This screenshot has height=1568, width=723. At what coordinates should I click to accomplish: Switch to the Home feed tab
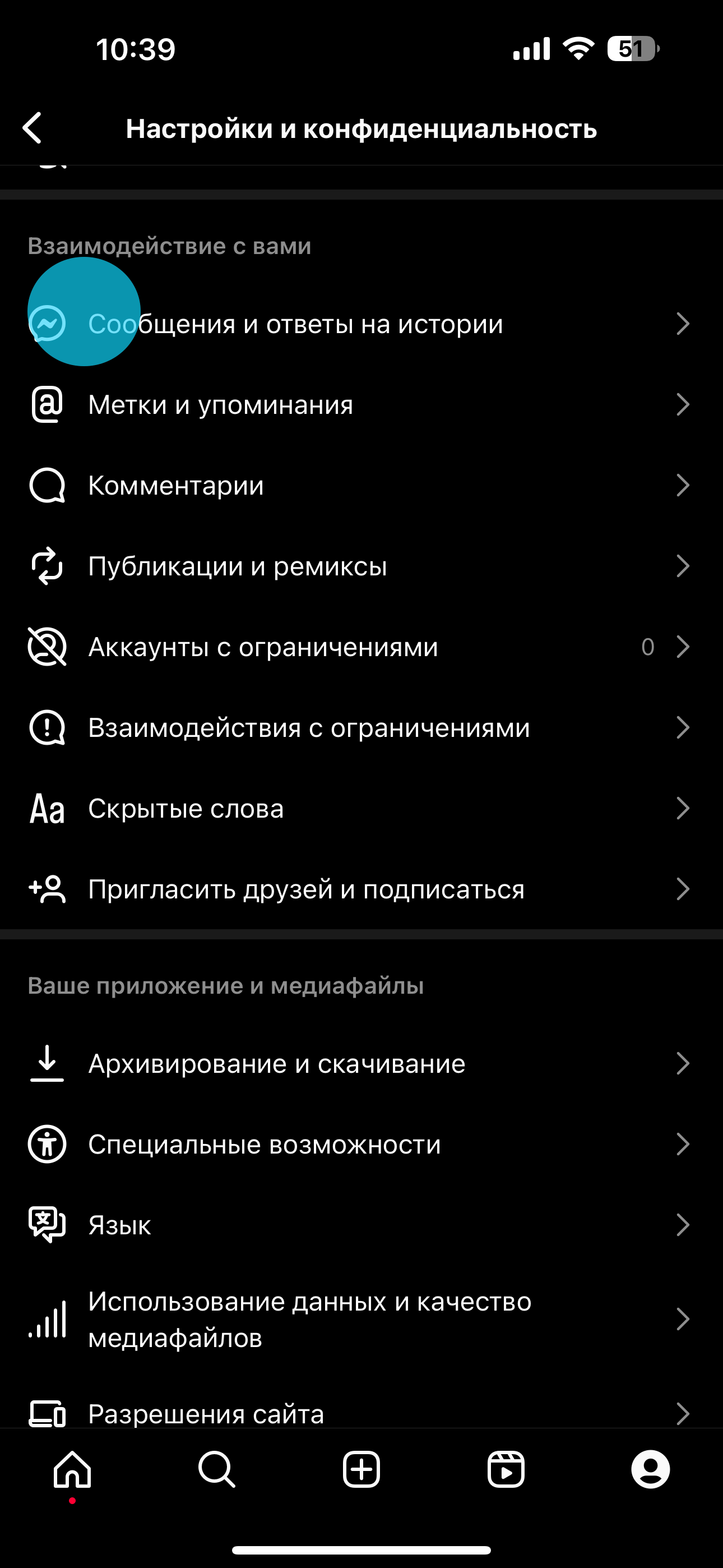72,1469
